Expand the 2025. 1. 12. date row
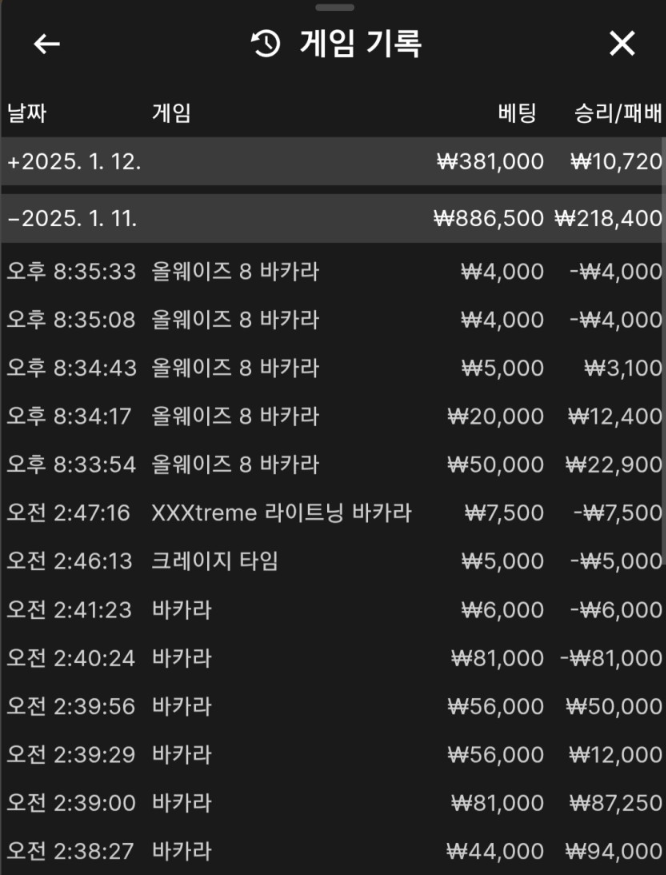Screen dimensions: 666x875 pos(333,162)
